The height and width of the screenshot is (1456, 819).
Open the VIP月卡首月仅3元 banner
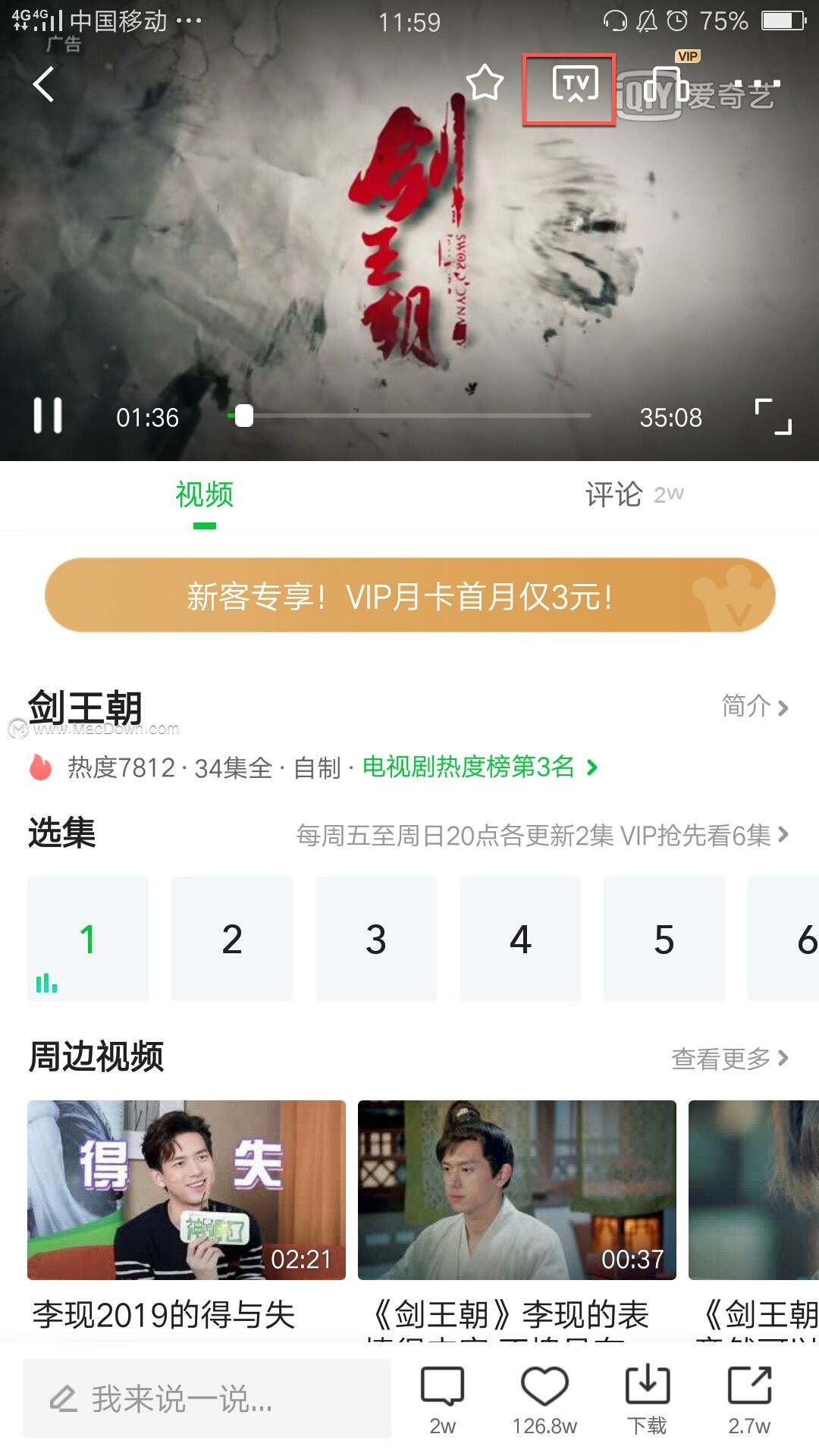click(x=409, y=596)
